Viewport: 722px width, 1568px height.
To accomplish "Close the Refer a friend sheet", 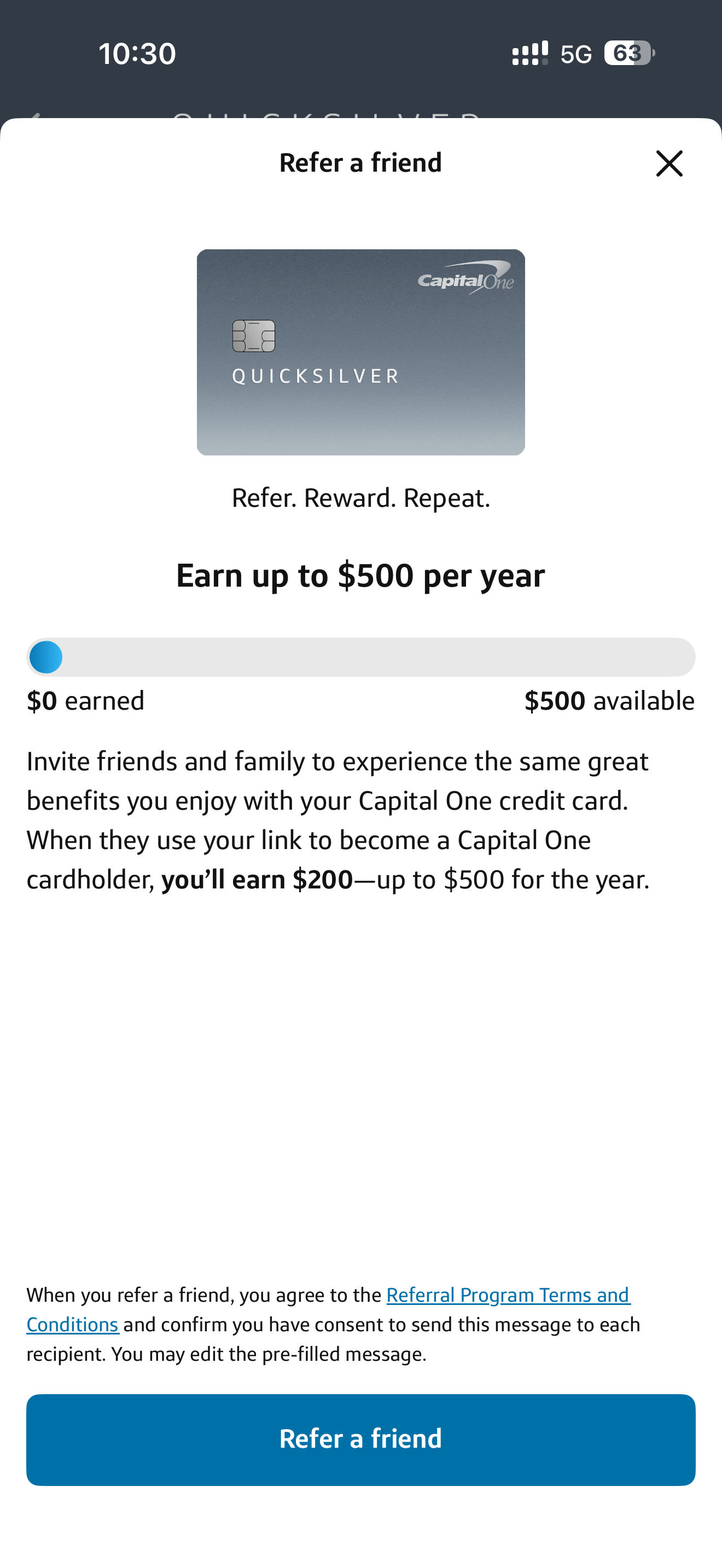I will pyautogui.click(x=669, y=163).
